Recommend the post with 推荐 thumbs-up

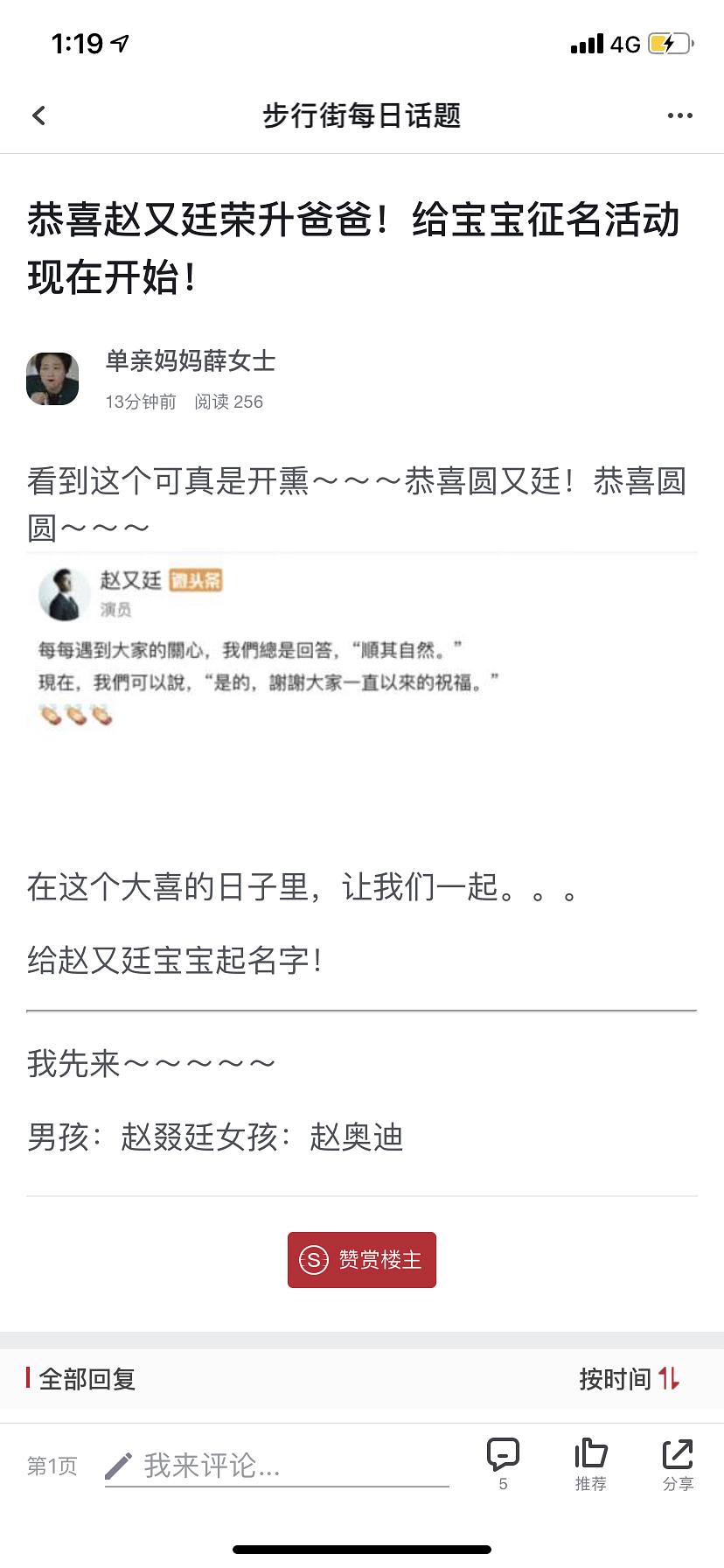click(591, 1465)
